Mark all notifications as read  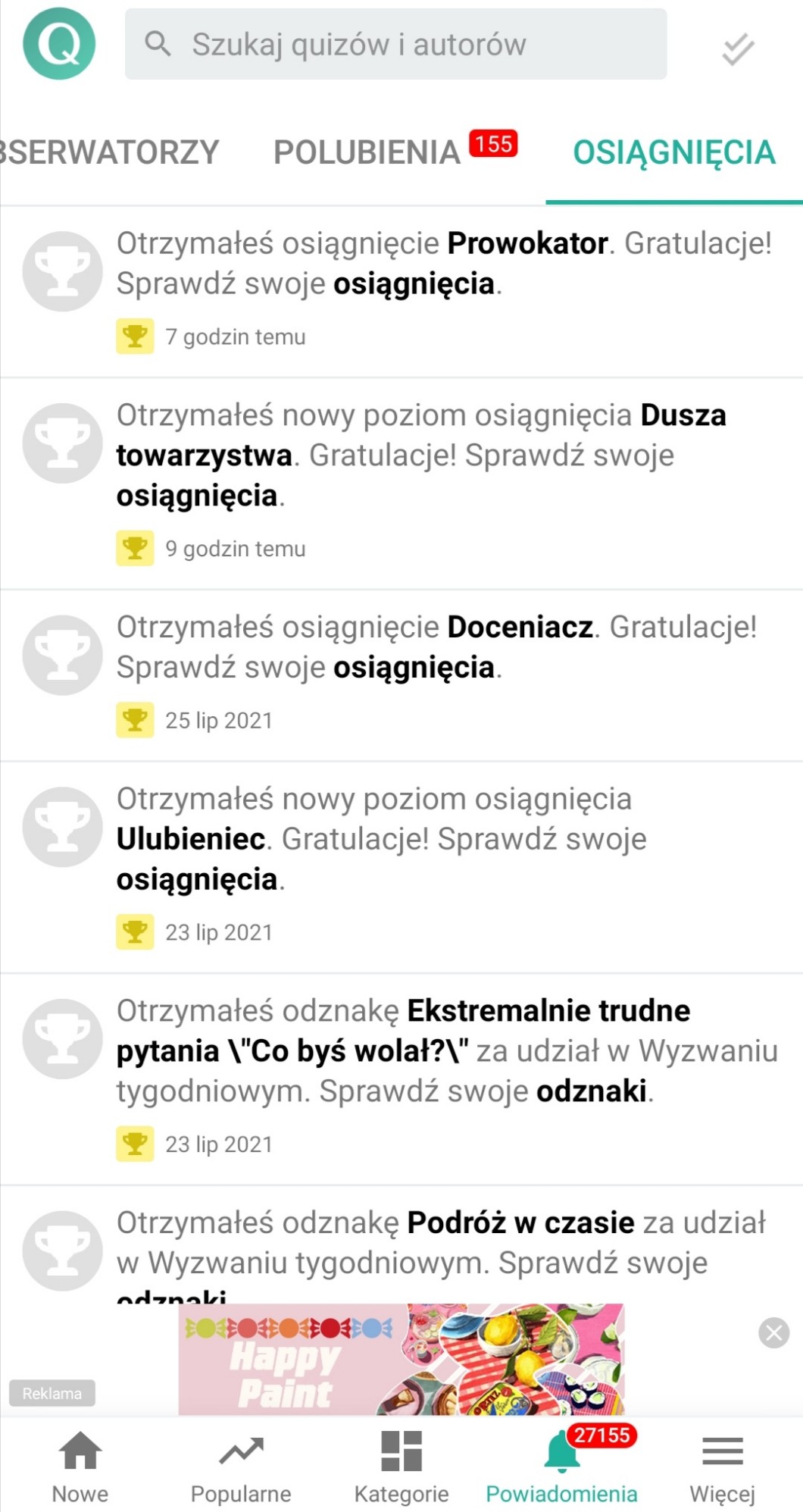coord(737,49)
